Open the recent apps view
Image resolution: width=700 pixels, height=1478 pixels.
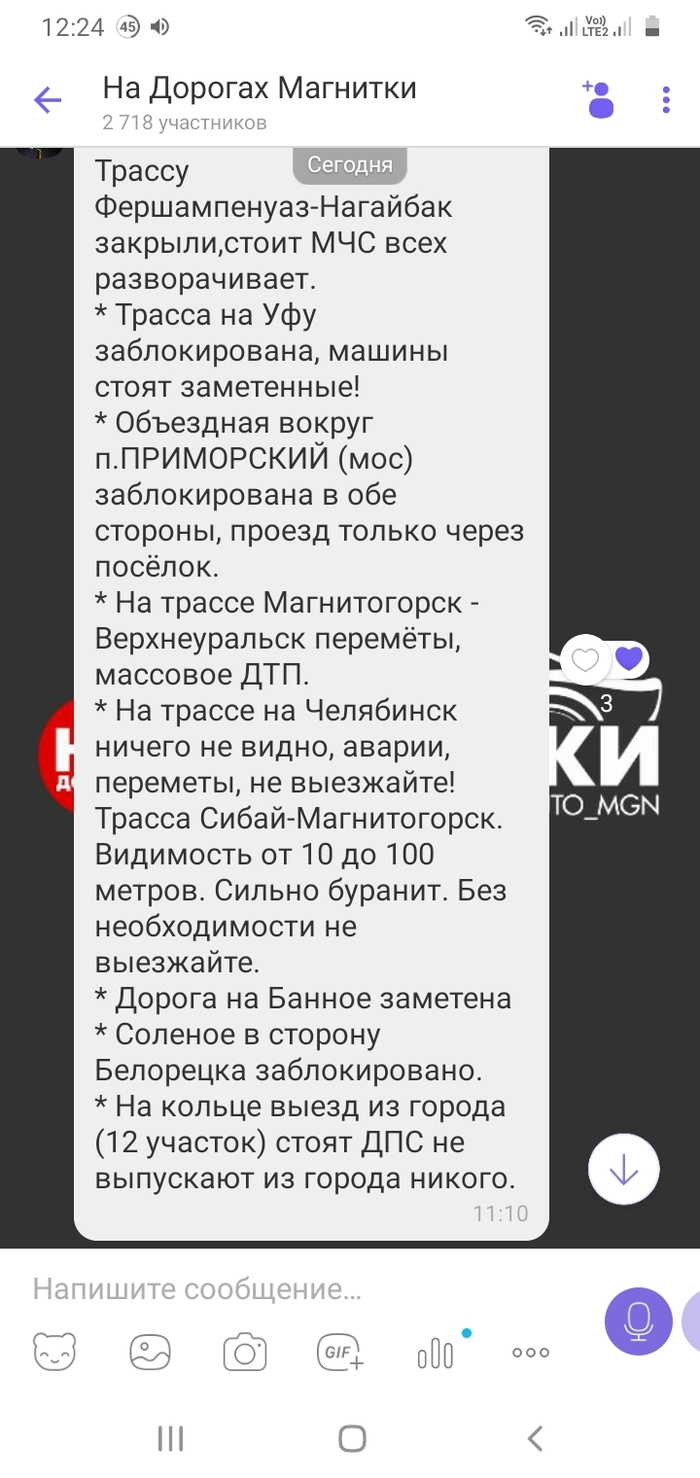tap(170, 1438)
